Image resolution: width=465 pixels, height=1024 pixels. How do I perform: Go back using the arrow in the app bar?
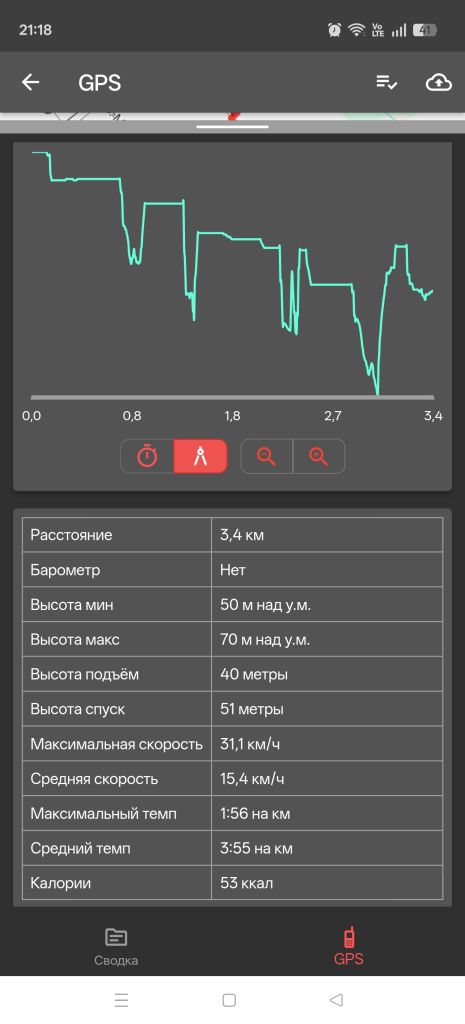point(31,82)
